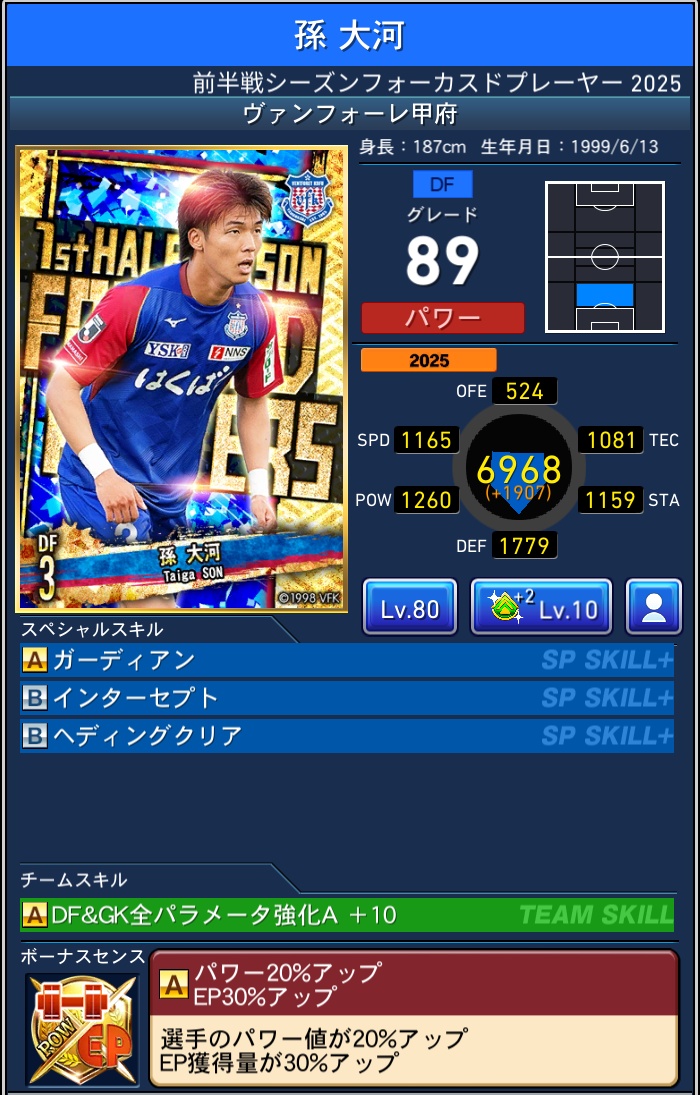Open the player profile icon button
This screenshot has height=1095, width=700.
pyautogui.click(x=654, y=607)
